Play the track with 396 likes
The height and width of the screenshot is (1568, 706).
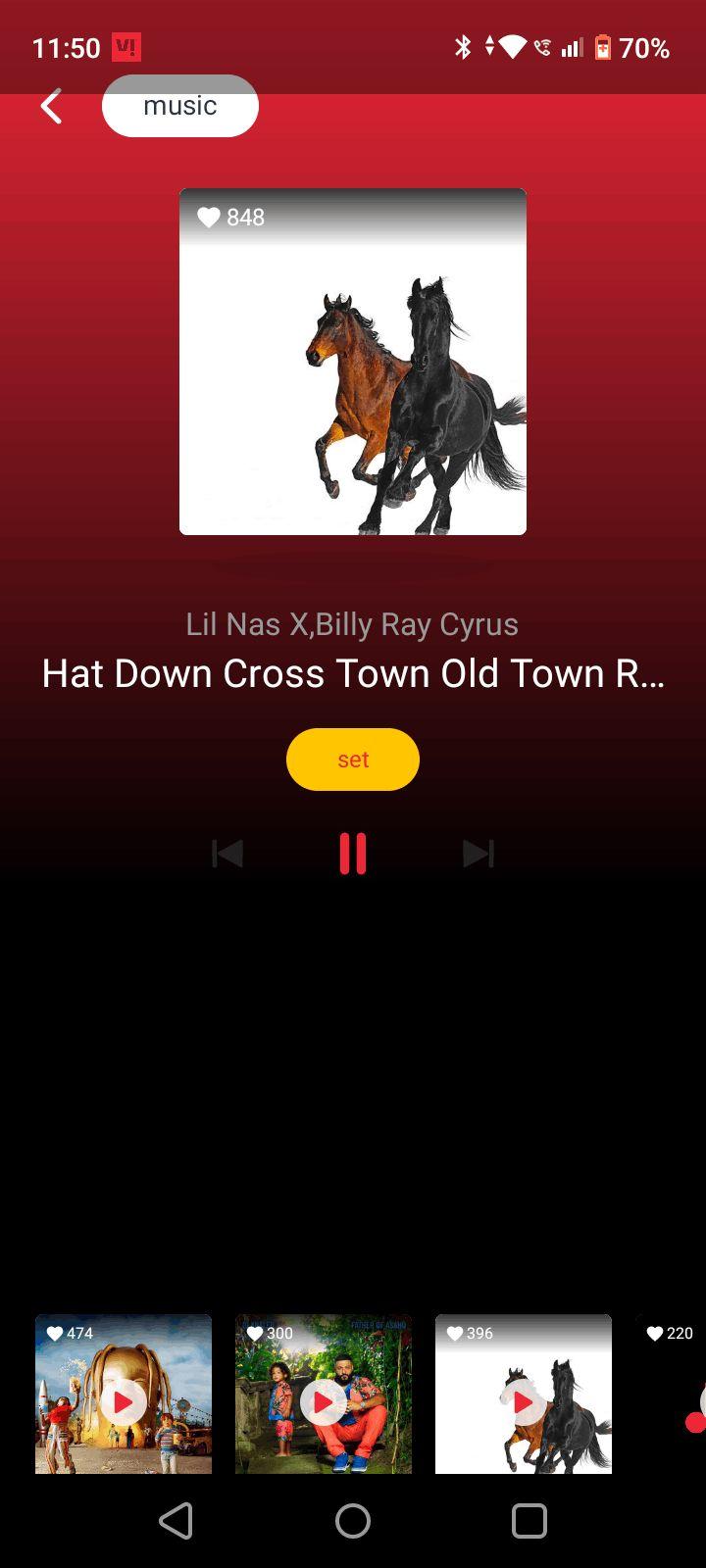524,1402
